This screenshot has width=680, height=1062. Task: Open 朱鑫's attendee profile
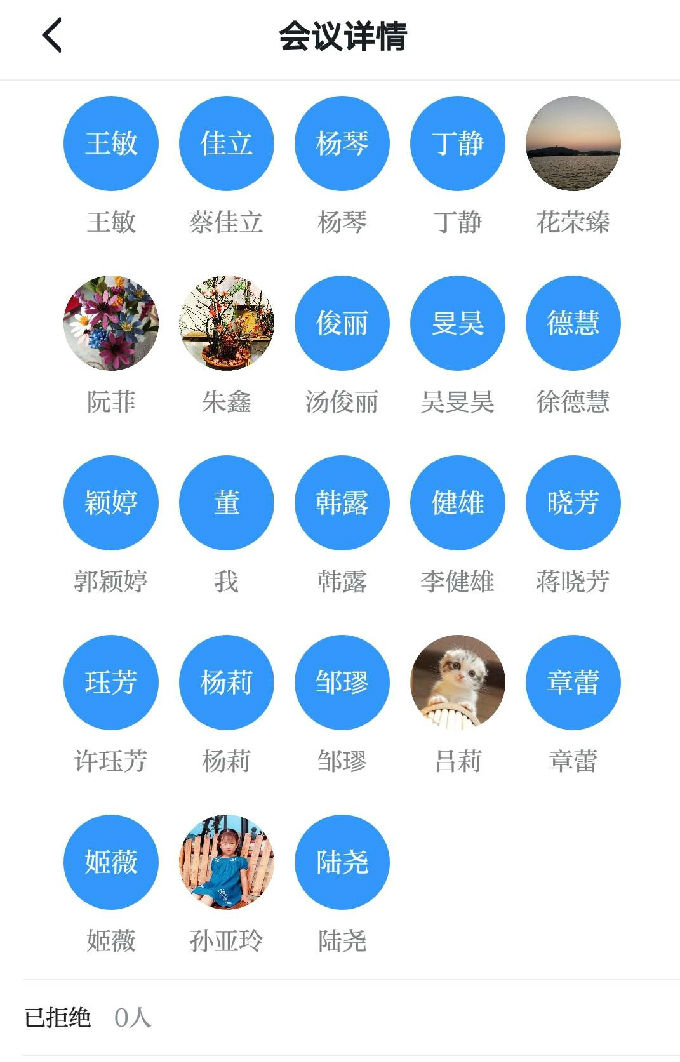[226, 323]
